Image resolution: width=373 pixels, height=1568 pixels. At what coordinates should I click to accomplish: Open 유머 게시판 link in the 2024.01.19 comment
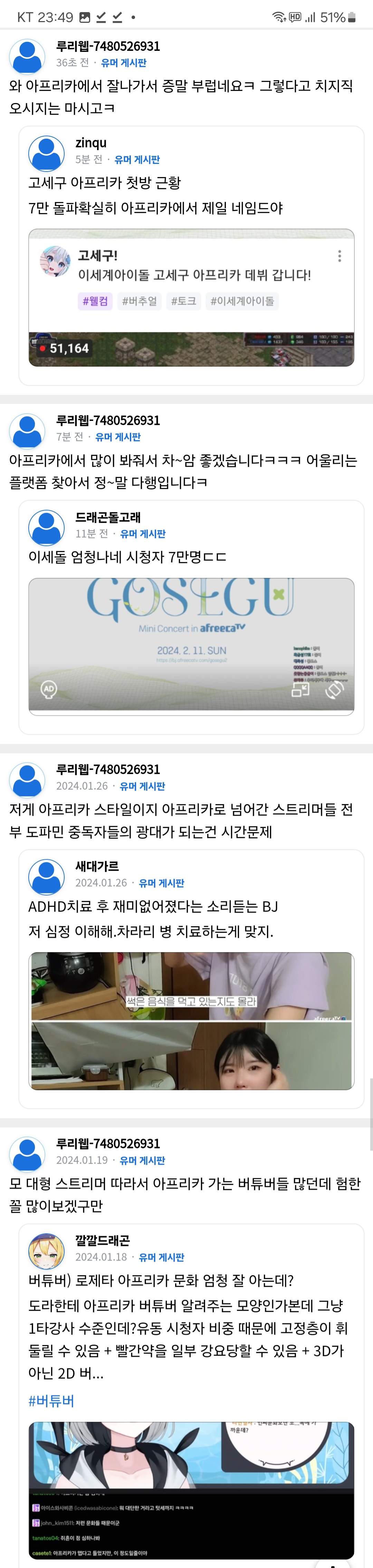coord(142,1160)
